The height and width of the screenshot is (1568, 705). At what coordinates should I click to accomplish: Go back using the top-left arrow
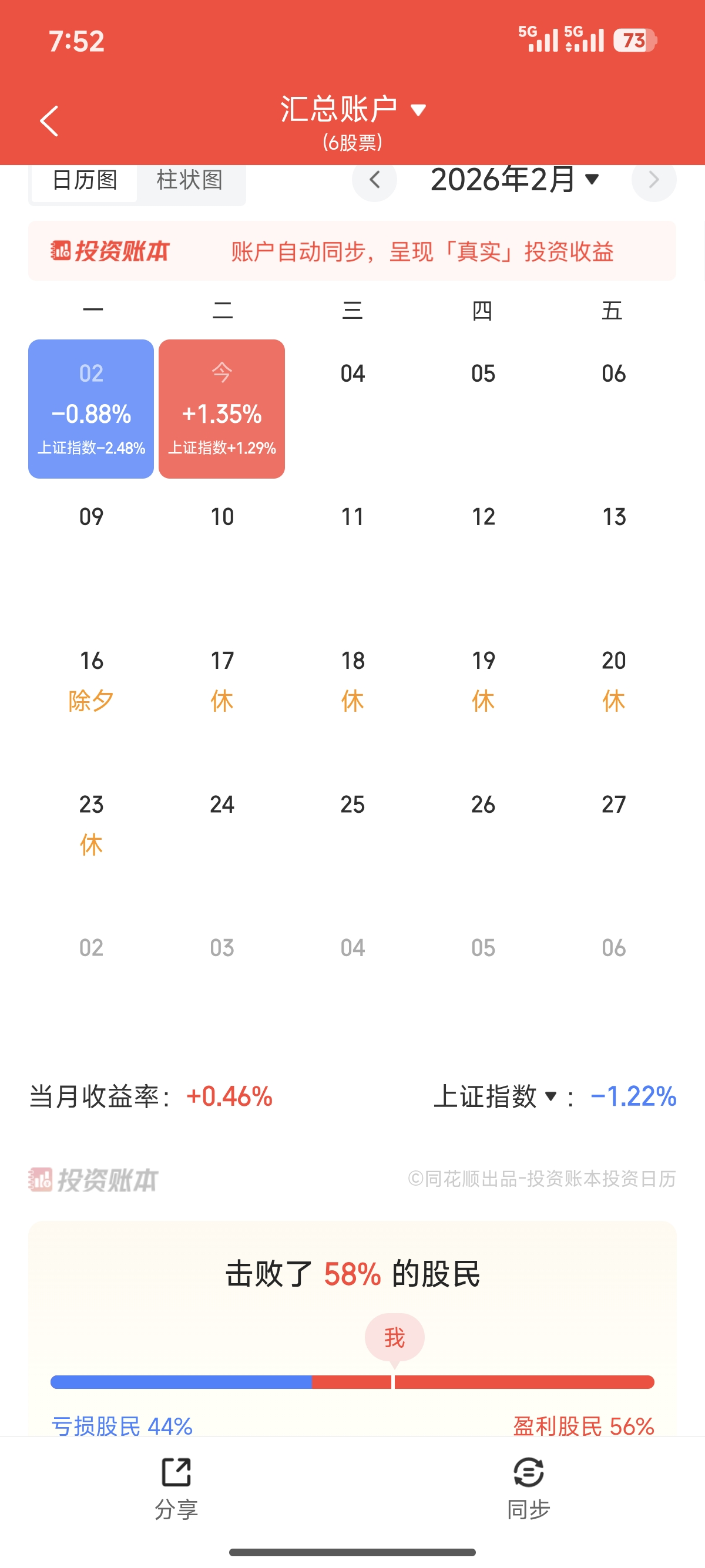49,121
